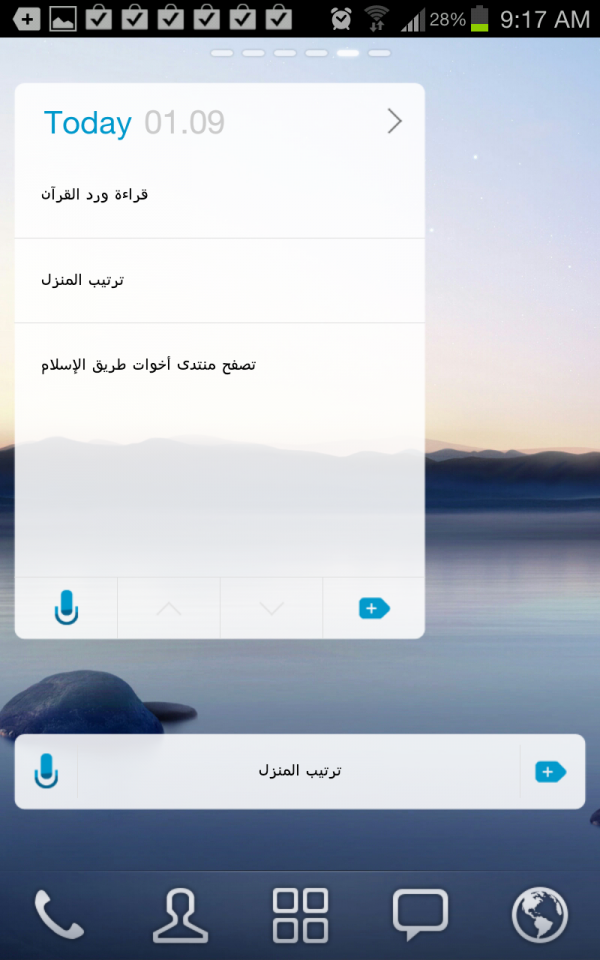Launch the web browser globe
Screen dimensions: 600x960
[x=540, y=915]
